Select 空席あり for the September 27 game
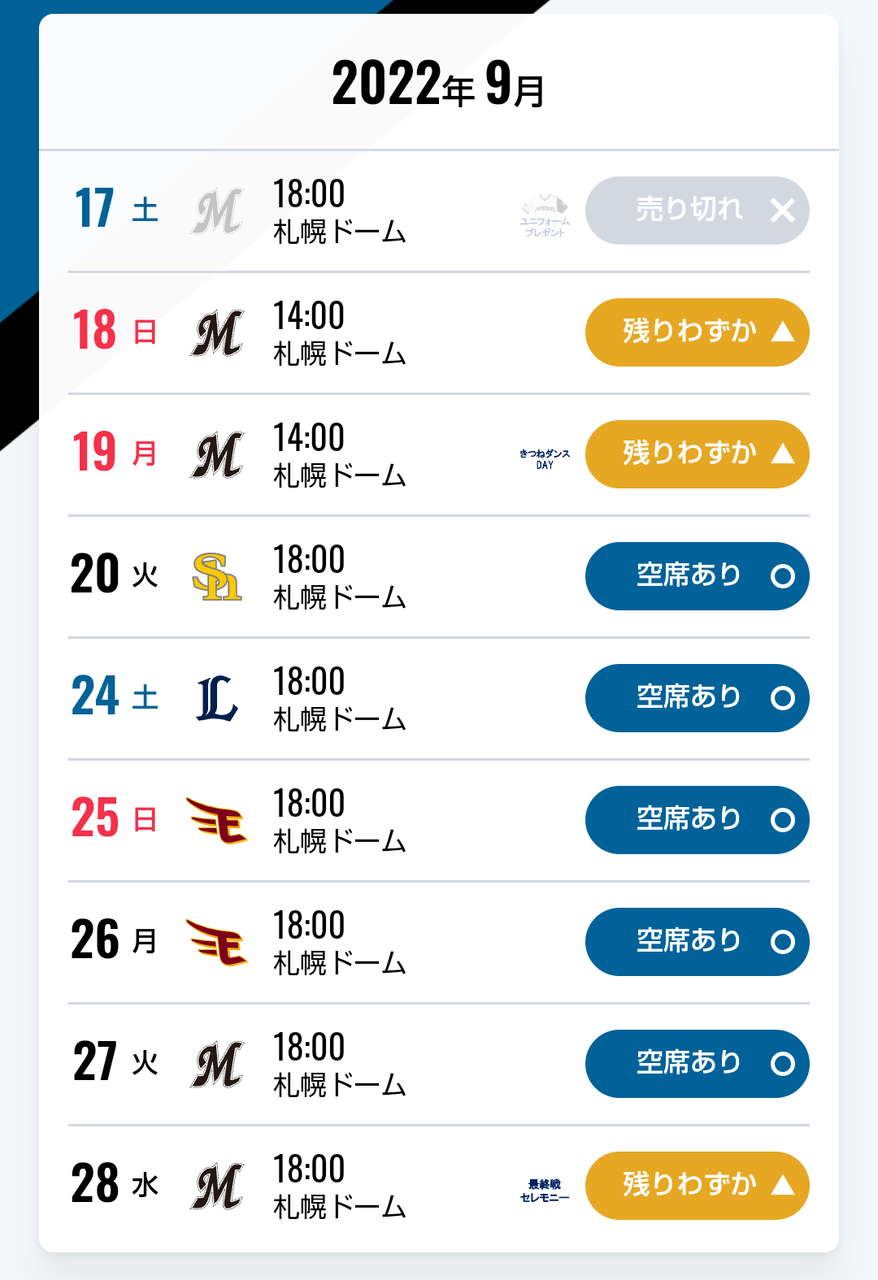Screen dimensions: 878x1280 pos(697,1064)
